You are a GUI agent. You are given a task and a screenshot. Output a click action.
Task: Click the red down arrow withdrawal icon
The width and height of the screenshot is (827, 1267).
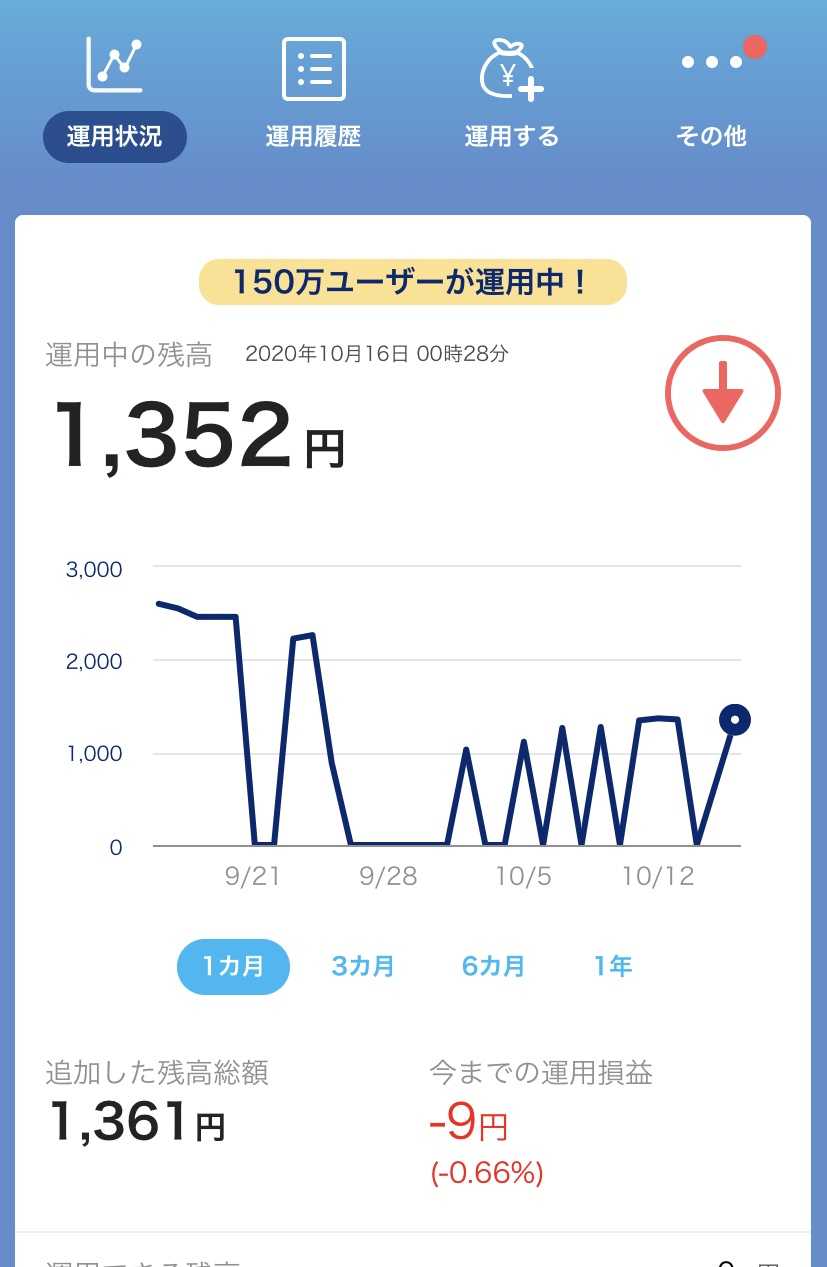pyautogui.click(x=722, y=392)
